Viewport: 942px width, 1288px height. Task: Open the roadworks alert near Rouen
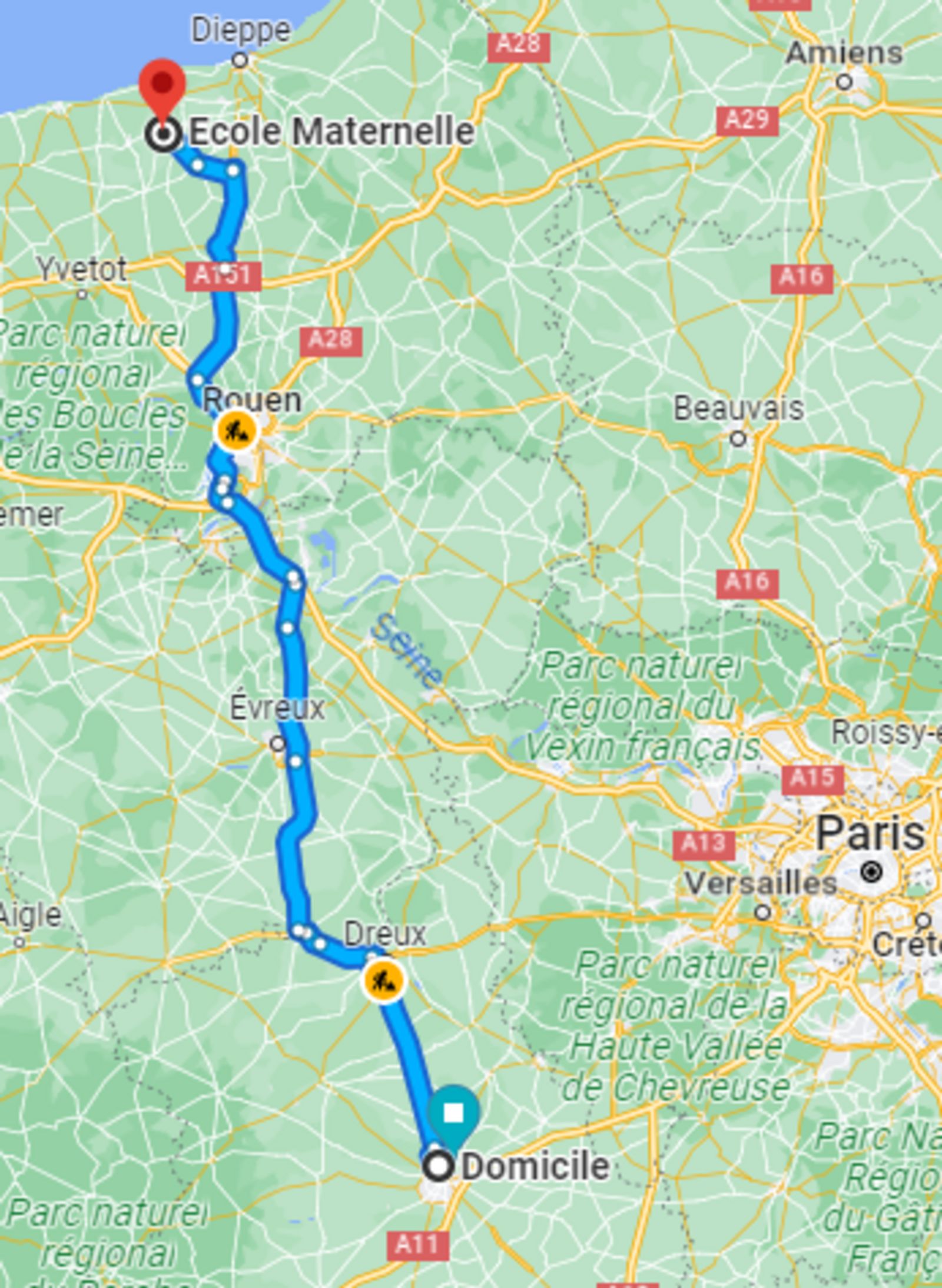pos(237,431)
